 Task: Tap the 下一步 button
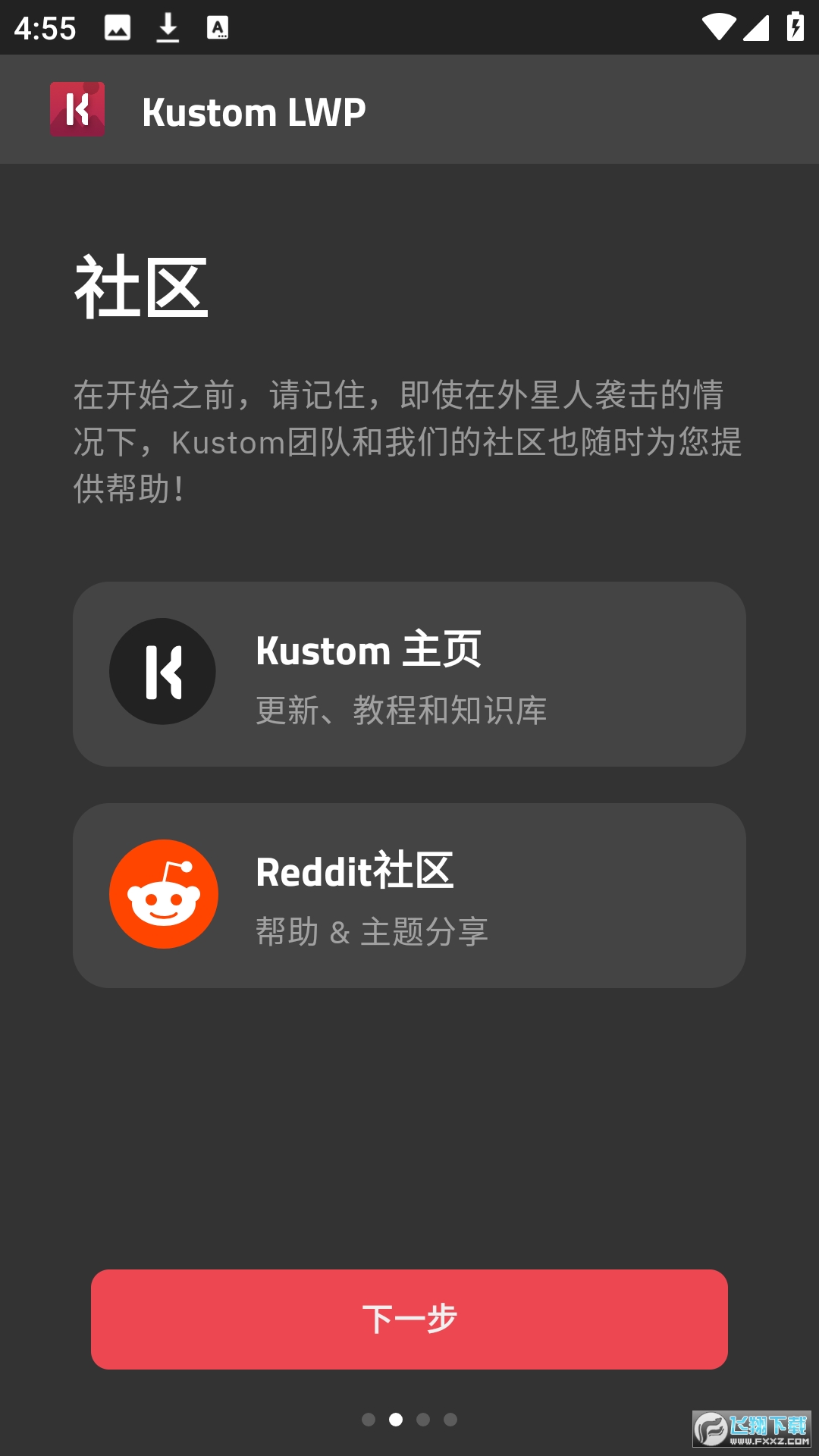(409, 1318)
